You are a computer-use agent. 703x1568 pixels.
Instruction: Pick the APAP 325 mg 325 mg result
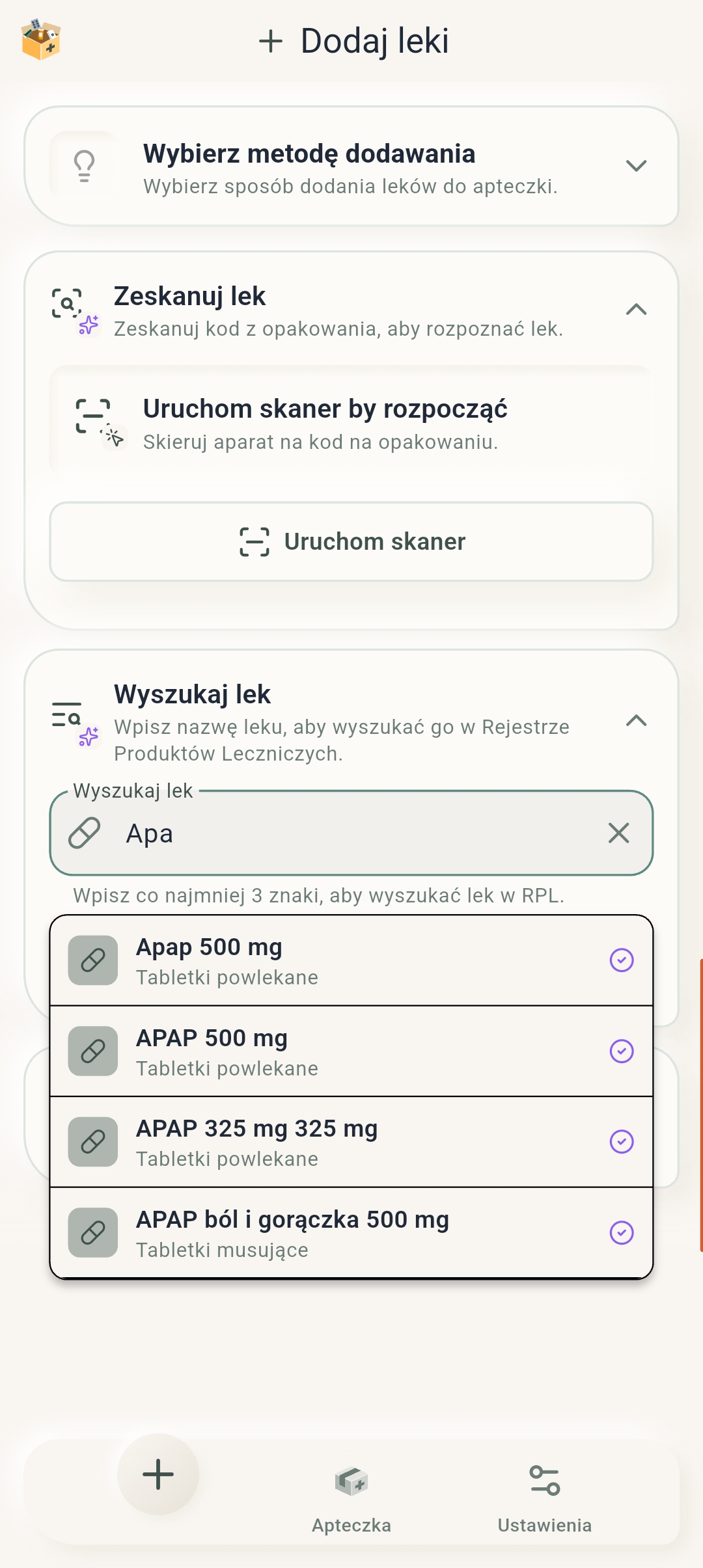pos(351,1142)
